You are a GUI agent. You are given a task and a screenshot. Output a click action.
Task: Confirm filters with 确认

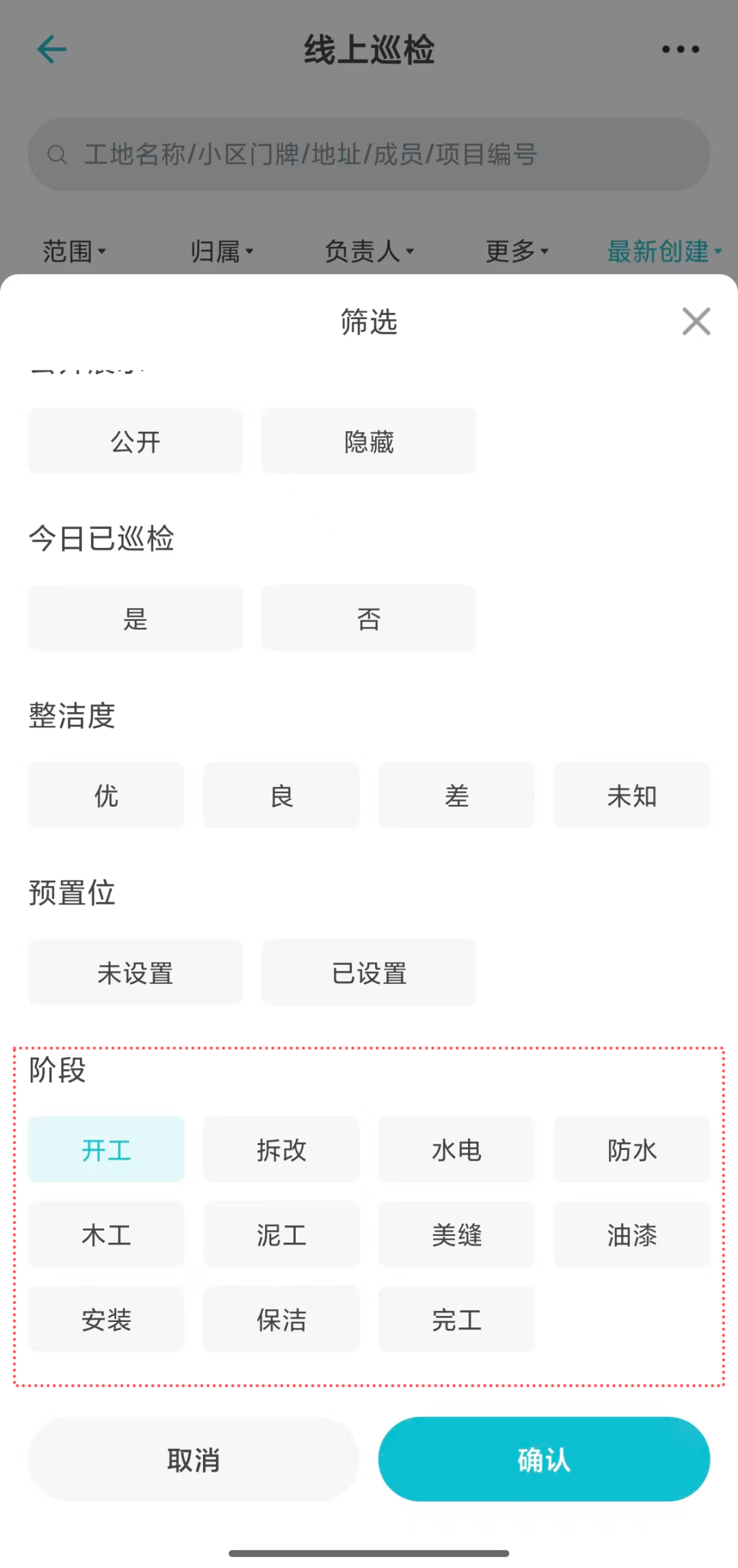pyautogui.click(x=544, y=1459)
